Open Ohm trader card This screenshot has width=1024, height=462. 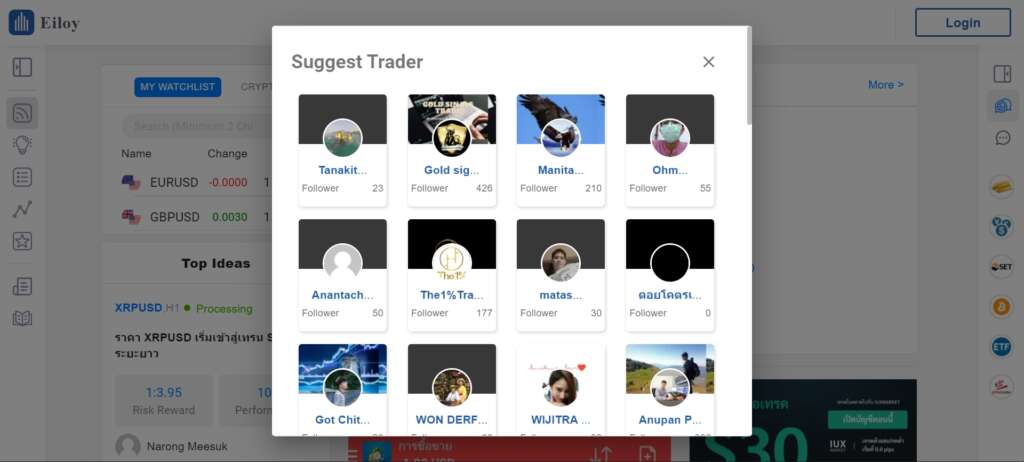[x=669, y=150]
